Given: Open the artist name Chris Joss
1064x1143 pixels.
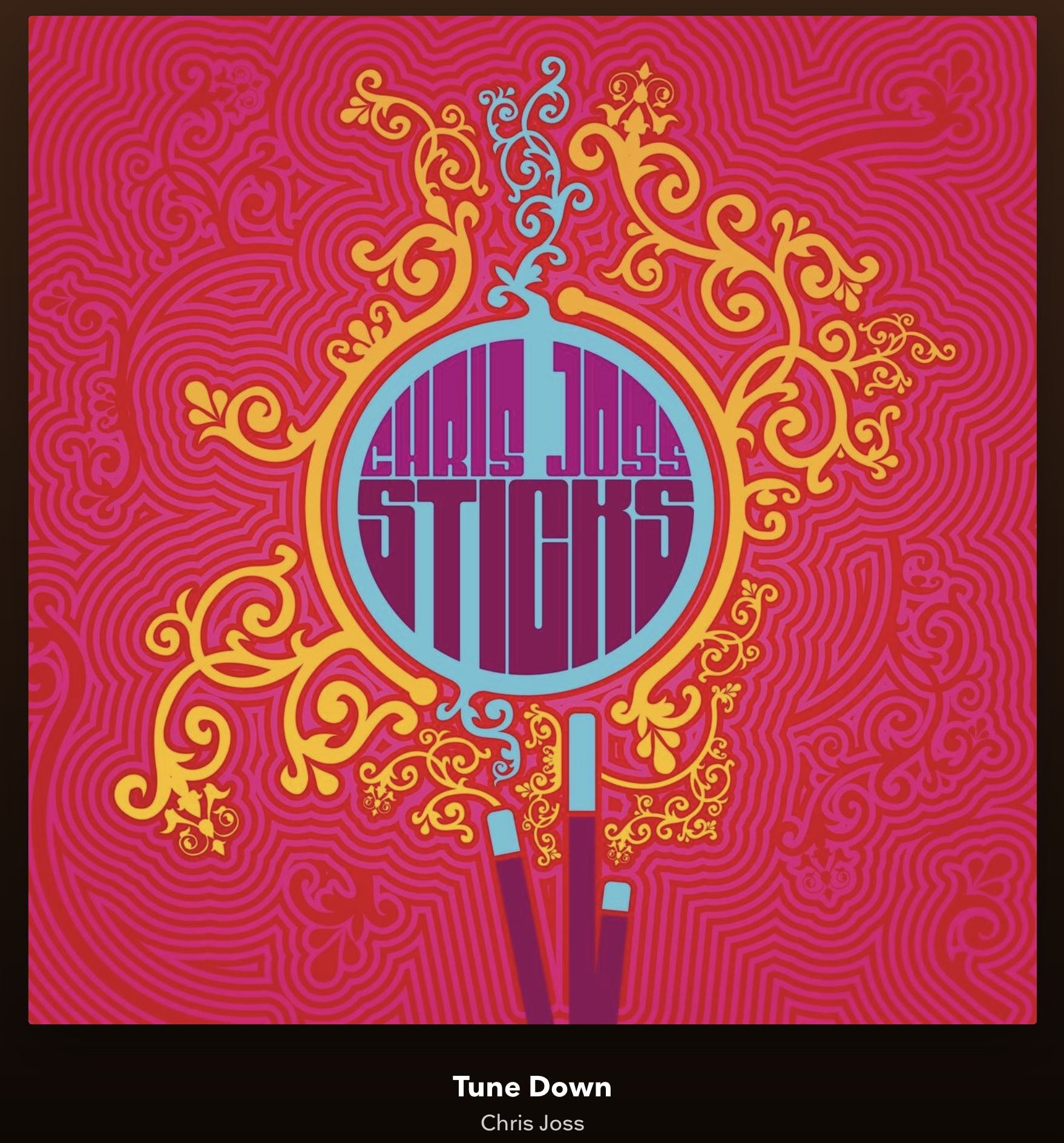Looking at the screenshot, I should (532, 1123).
